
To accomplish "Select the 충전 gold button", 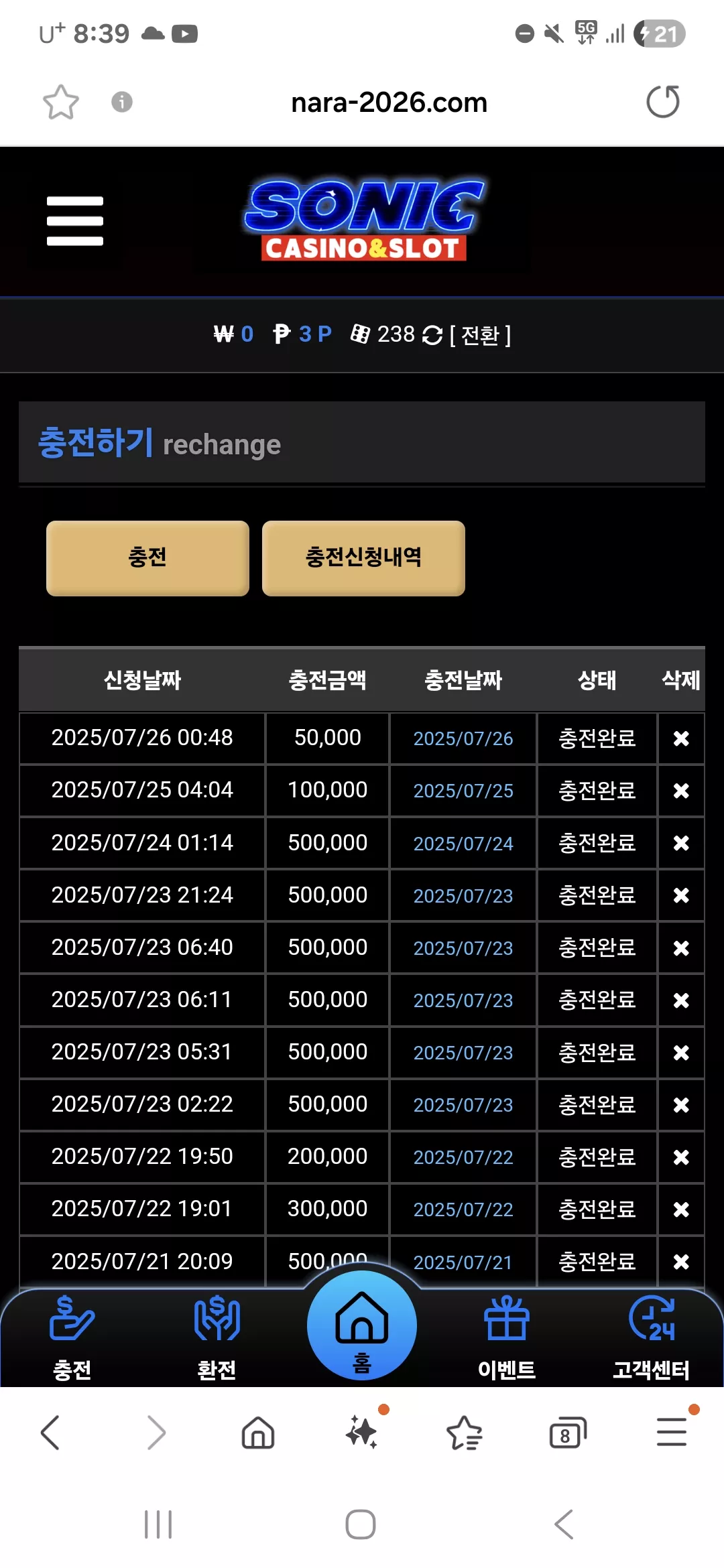I will click(x=147, y=558).
